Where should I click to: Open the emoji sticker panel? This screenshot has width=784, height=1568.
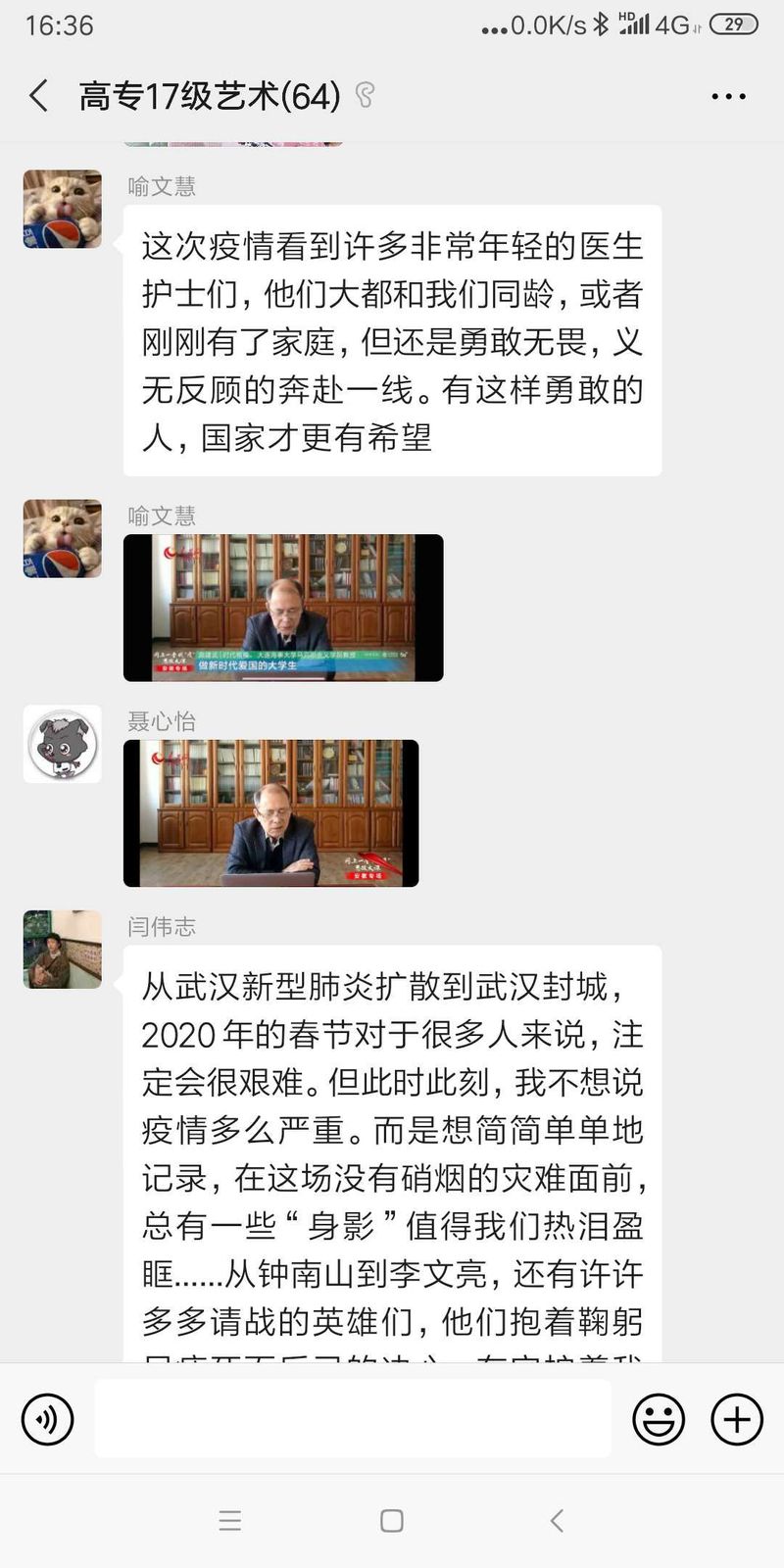(659, 1418)
